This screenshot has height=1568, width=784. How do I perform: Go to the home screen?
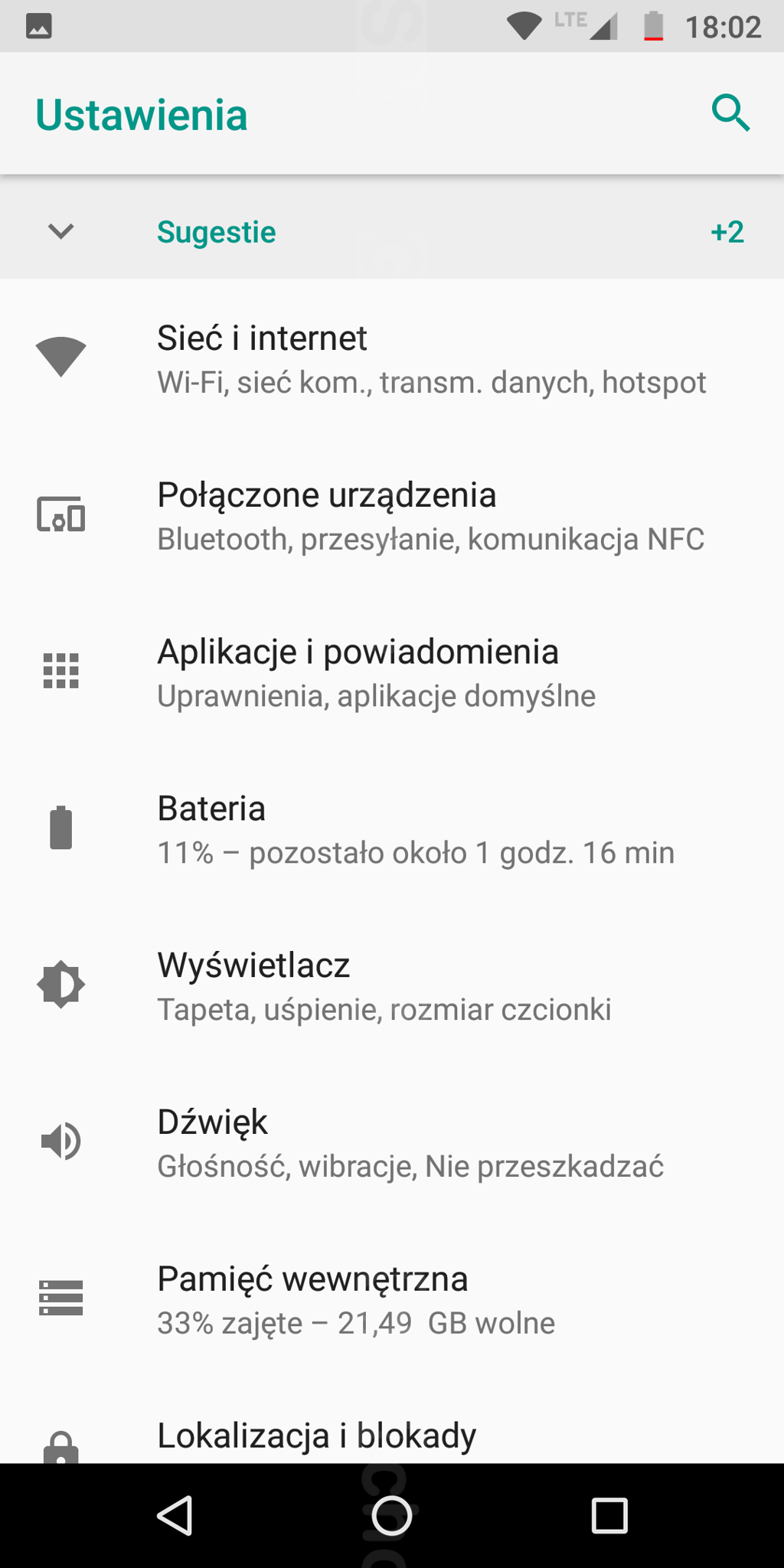(x=392, y=1516)
